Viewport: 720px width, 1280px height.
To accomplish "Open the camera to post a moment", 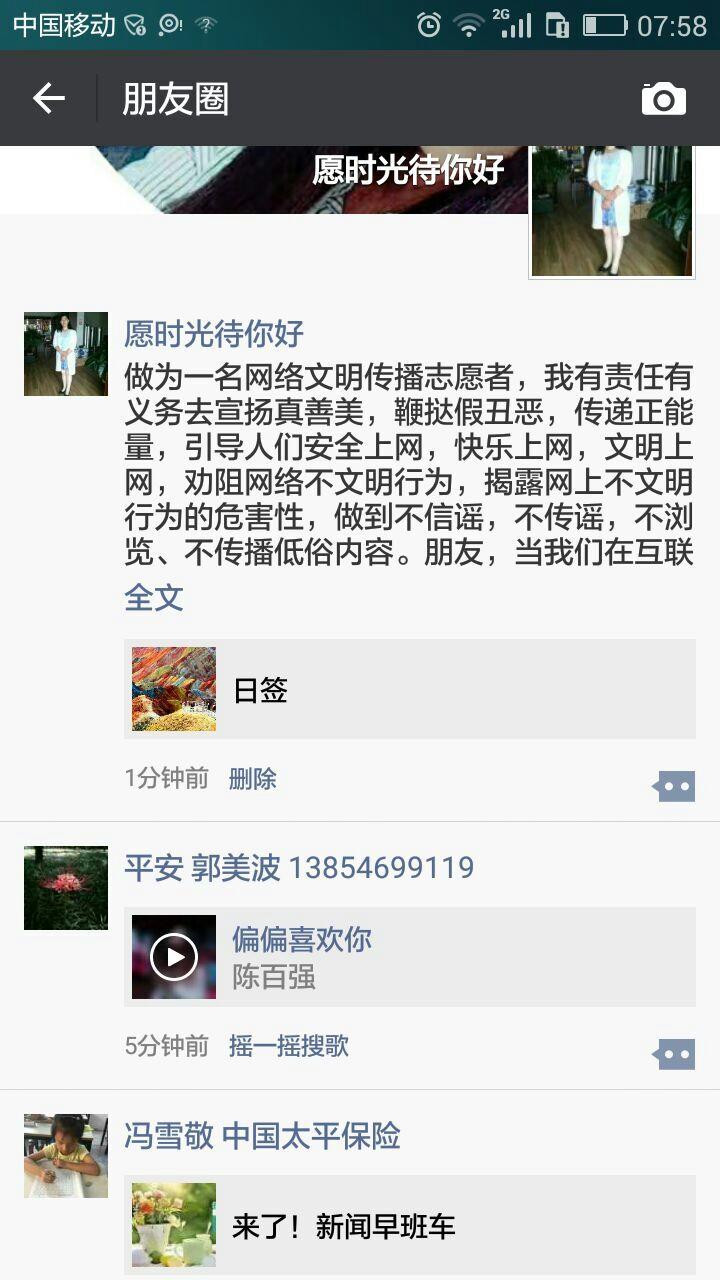I will coord(663,98).
